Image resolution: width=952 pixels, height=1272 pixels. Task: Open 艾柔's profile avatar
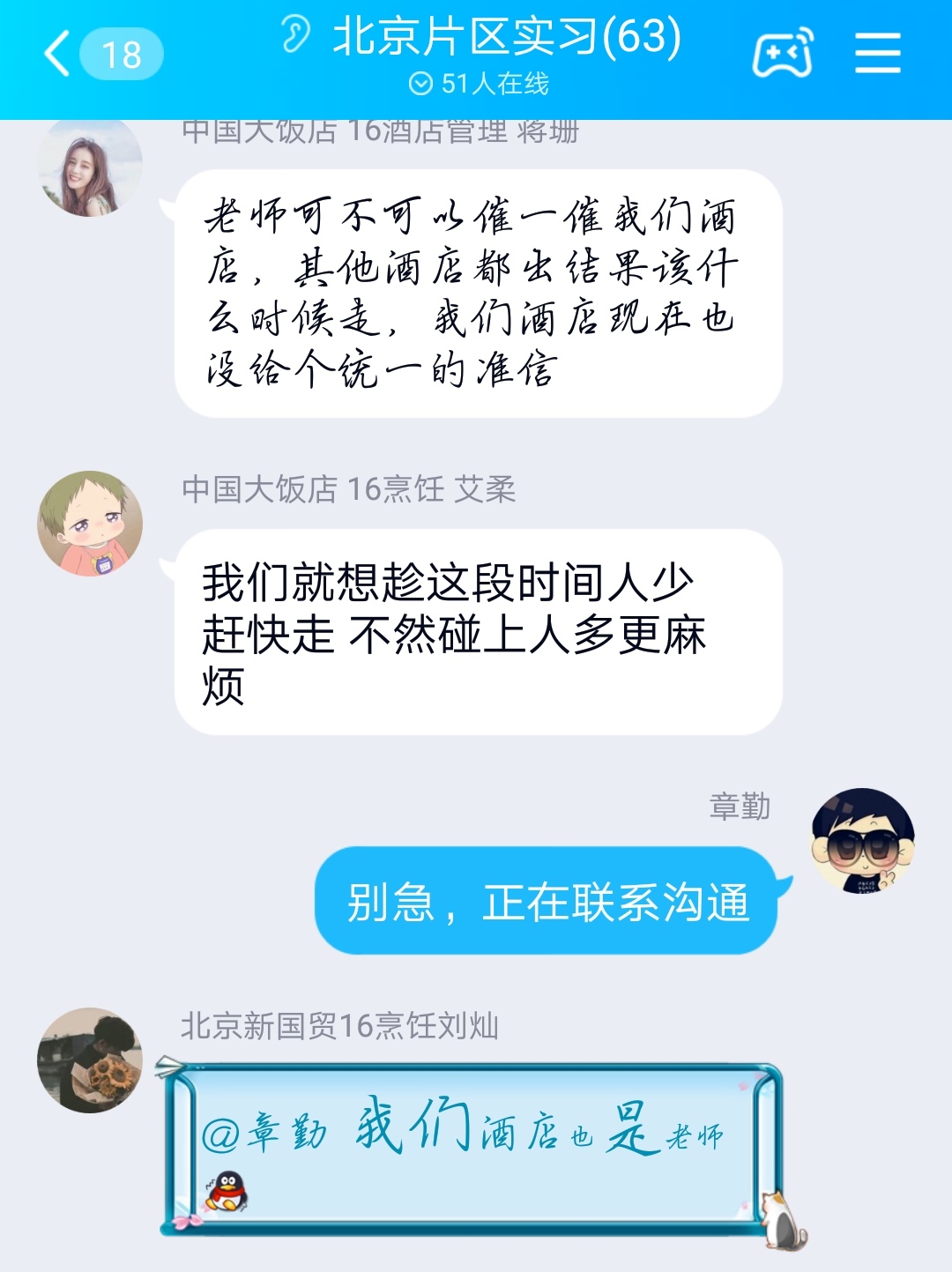pos(90,524)
